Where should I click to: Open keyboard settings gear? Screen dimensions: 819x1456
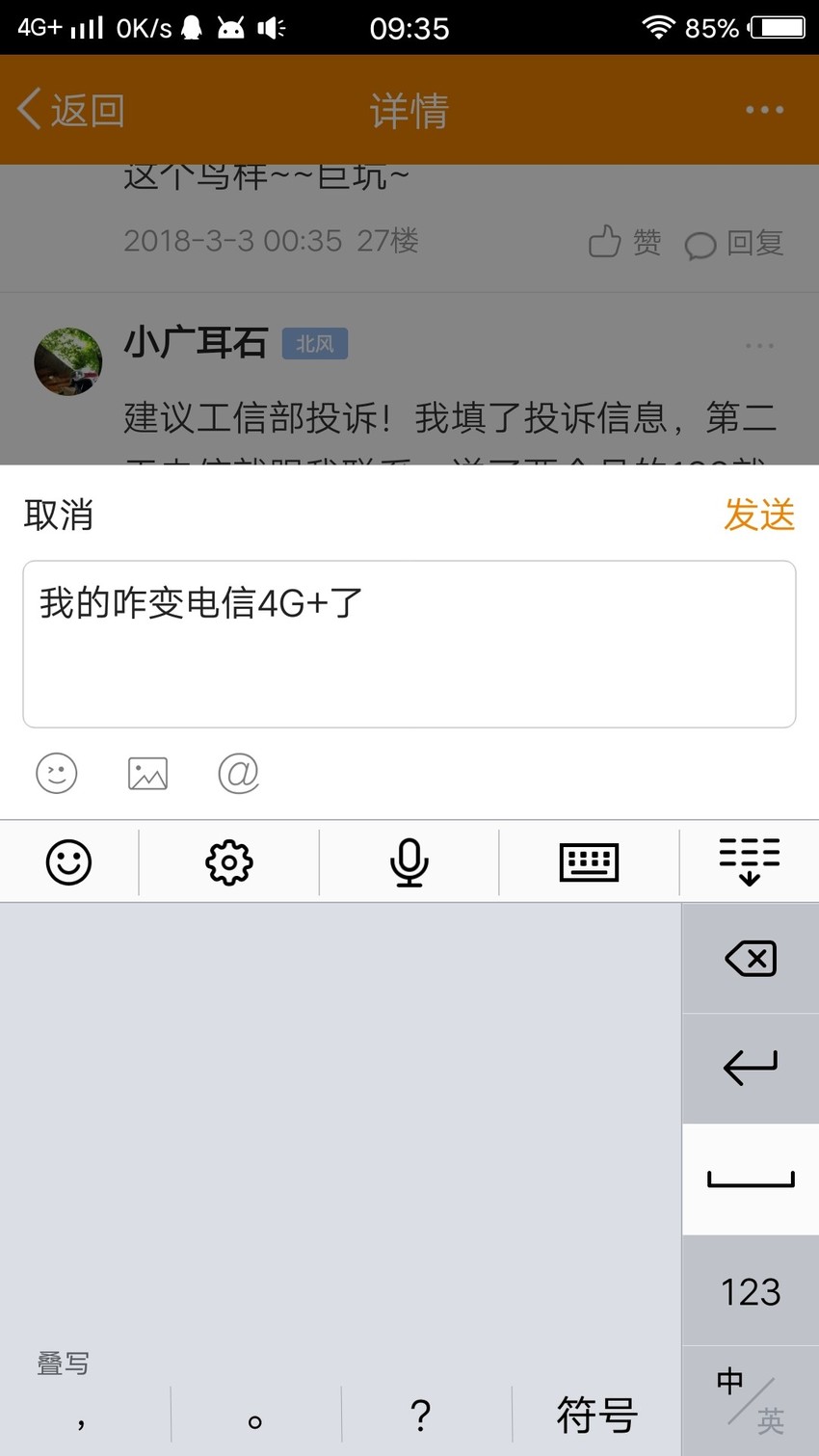pos(229,861)
